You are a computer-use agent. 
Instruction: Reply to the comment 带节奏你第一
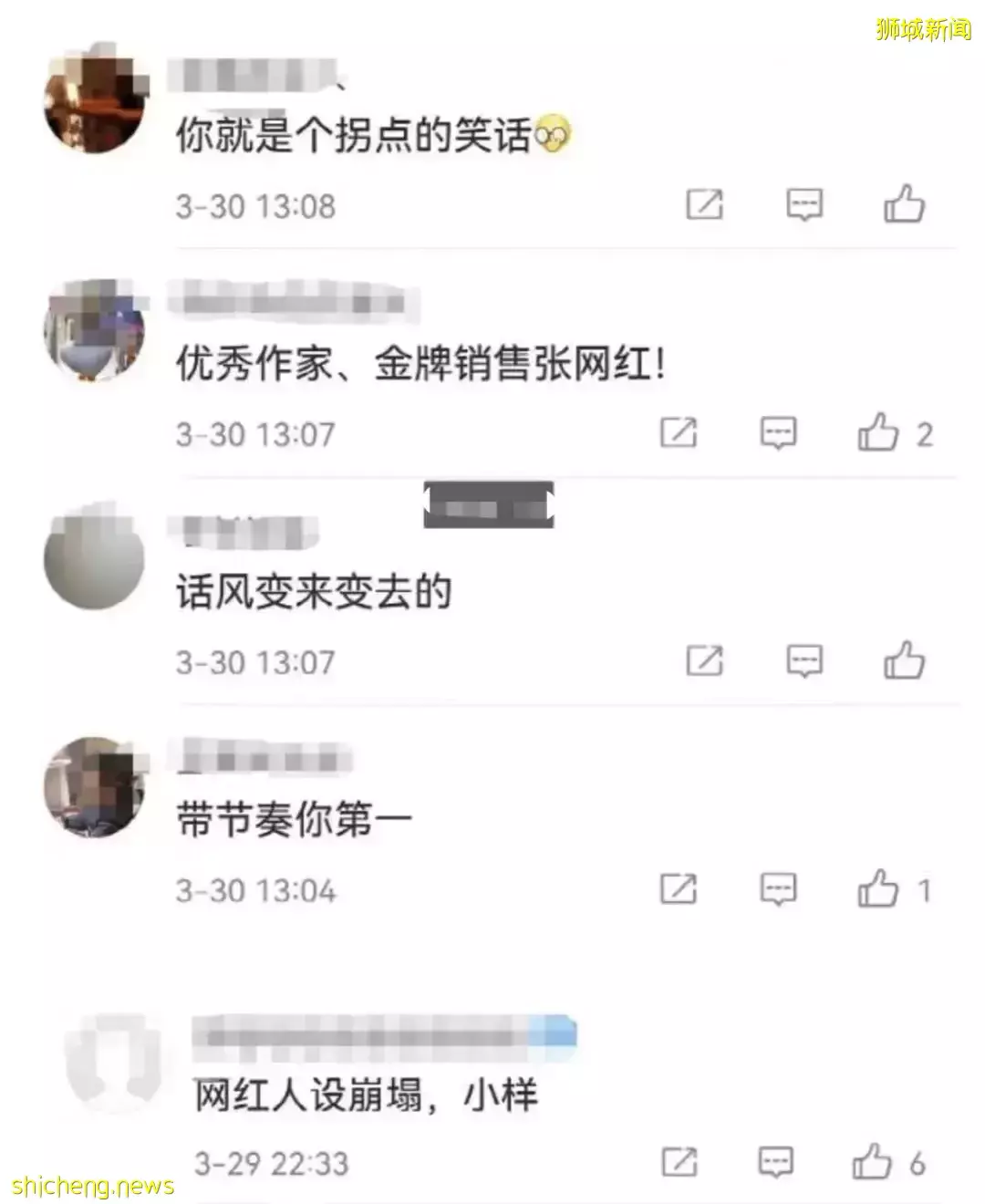click(x=778, y=888)
